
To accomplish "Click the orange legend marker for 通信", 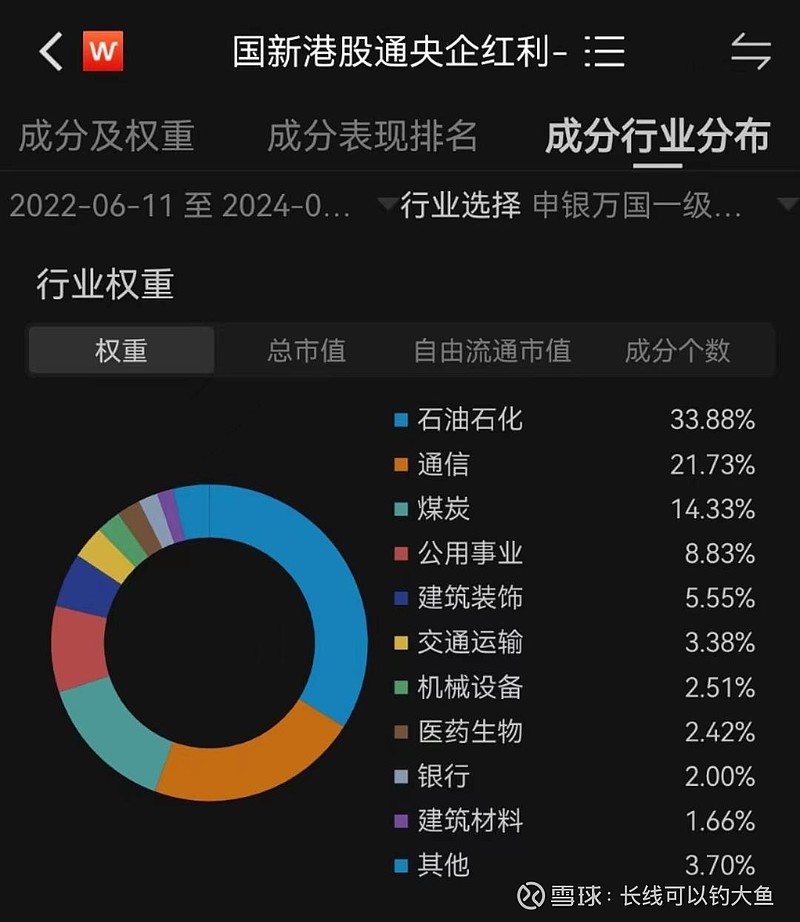I will pos(398,465).
